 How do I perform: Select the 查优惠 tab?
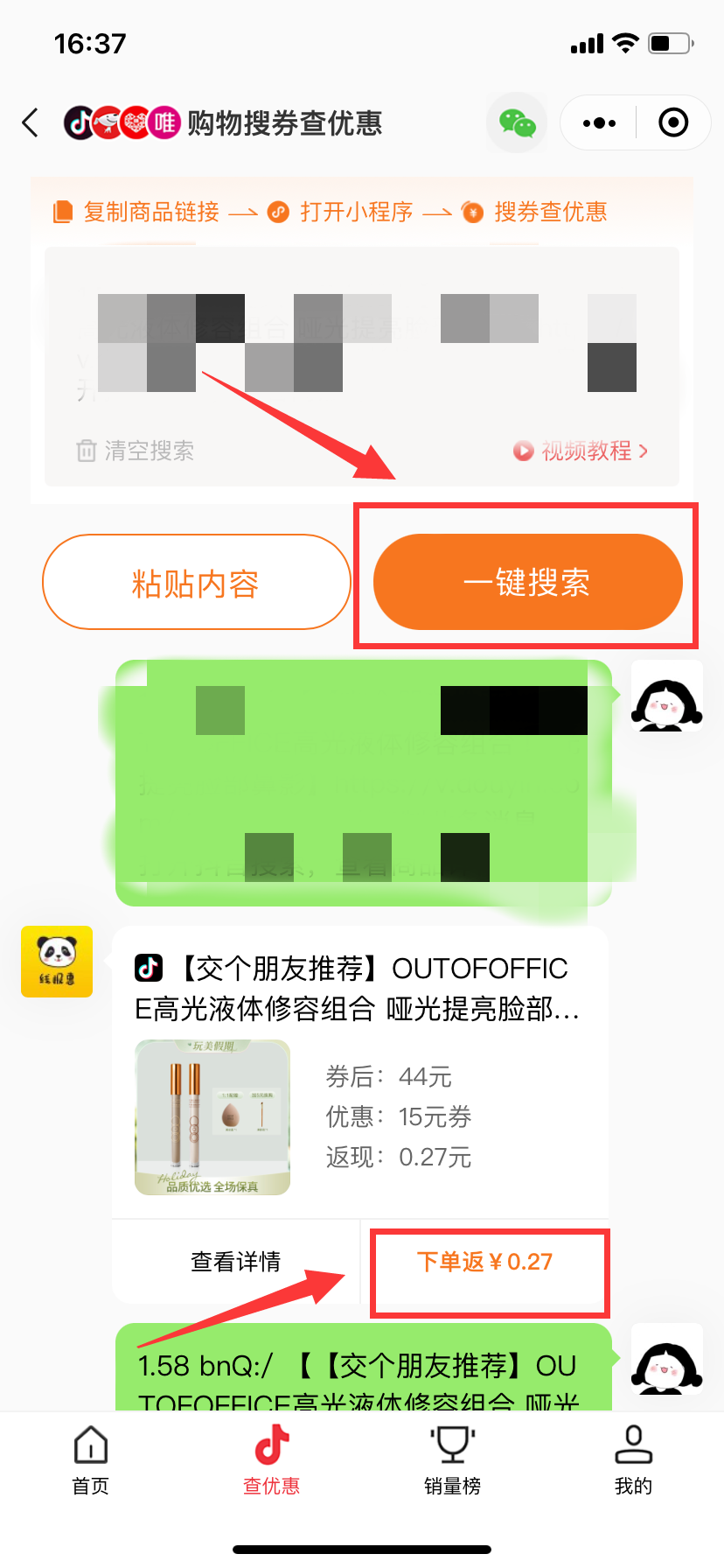[271, 1459]
